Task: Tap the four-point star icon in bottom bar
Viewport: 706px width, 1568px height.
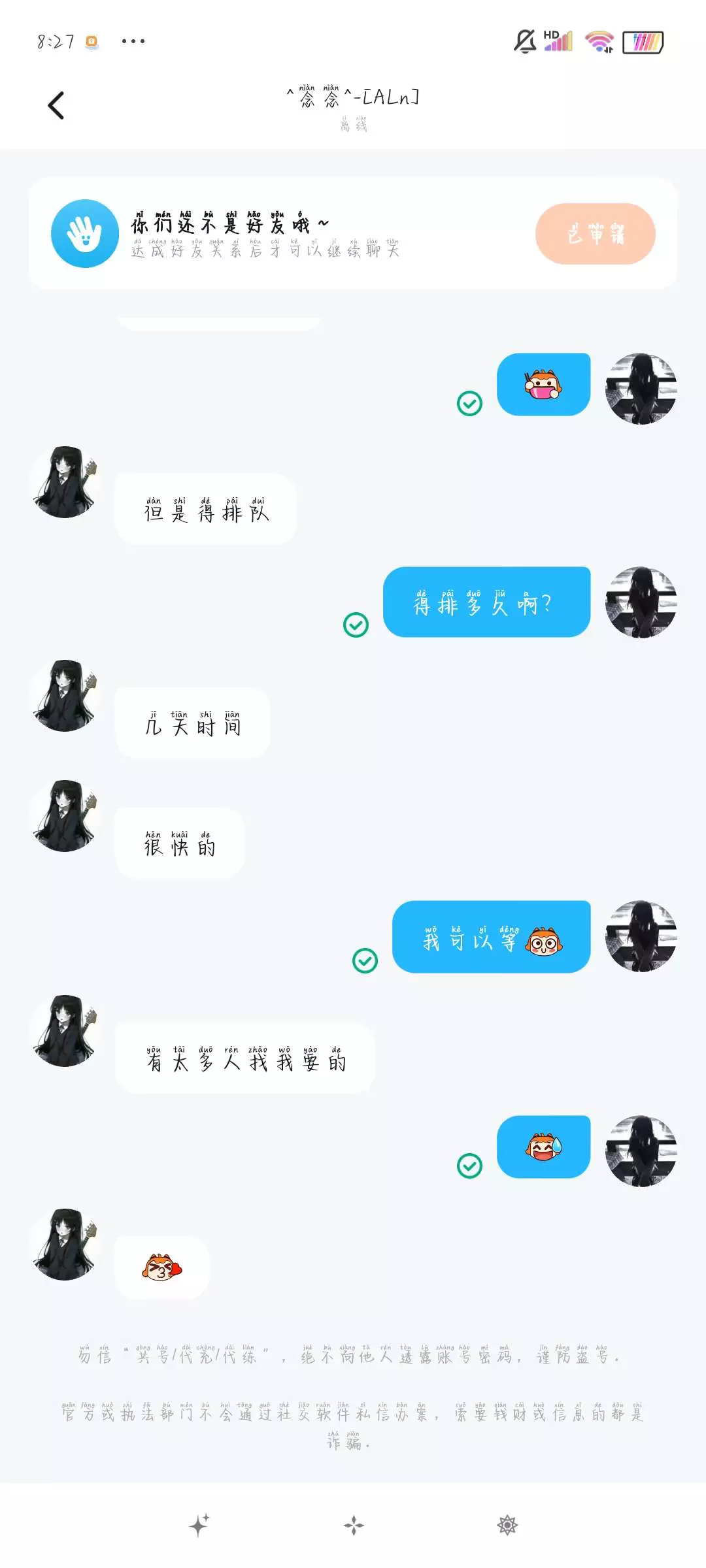Action: tap(354, 1526)
